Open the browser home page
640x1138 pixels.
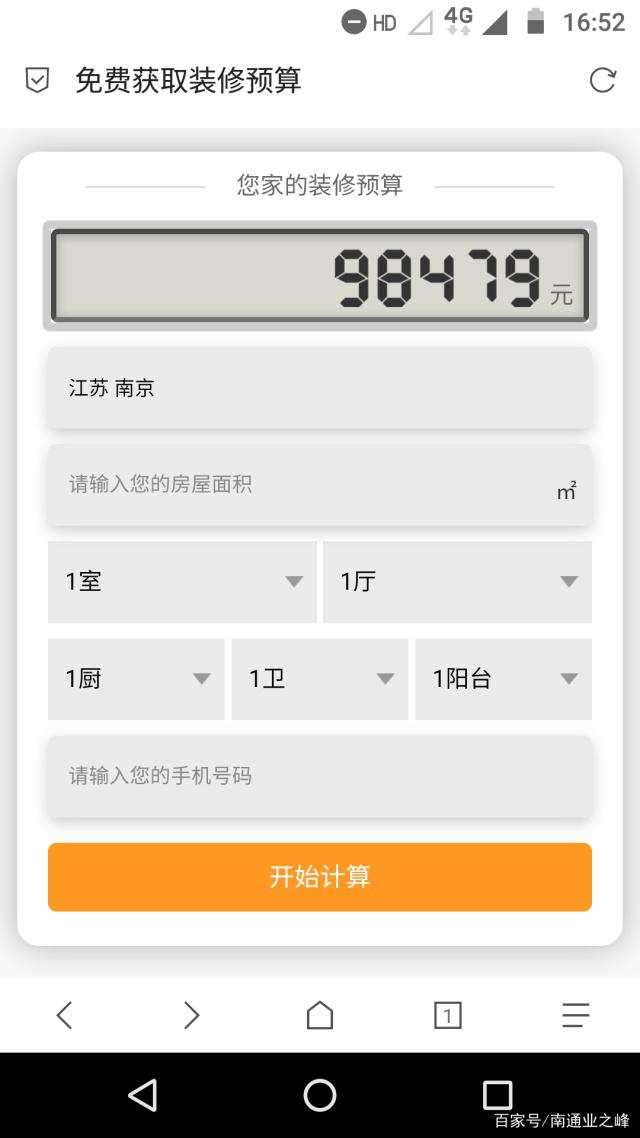319,1016
